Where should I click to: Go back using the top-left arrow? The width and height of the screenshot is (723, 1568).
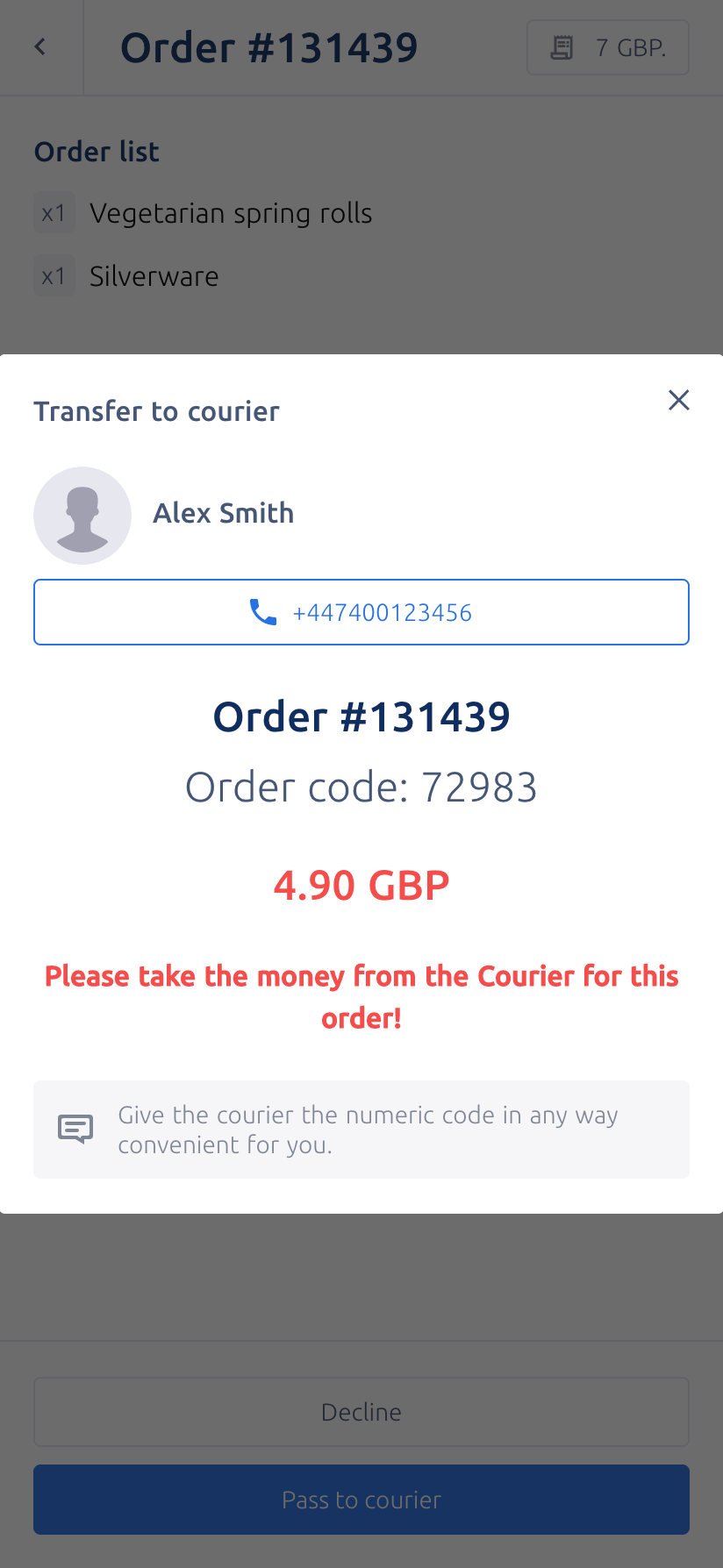coord(40,47)
